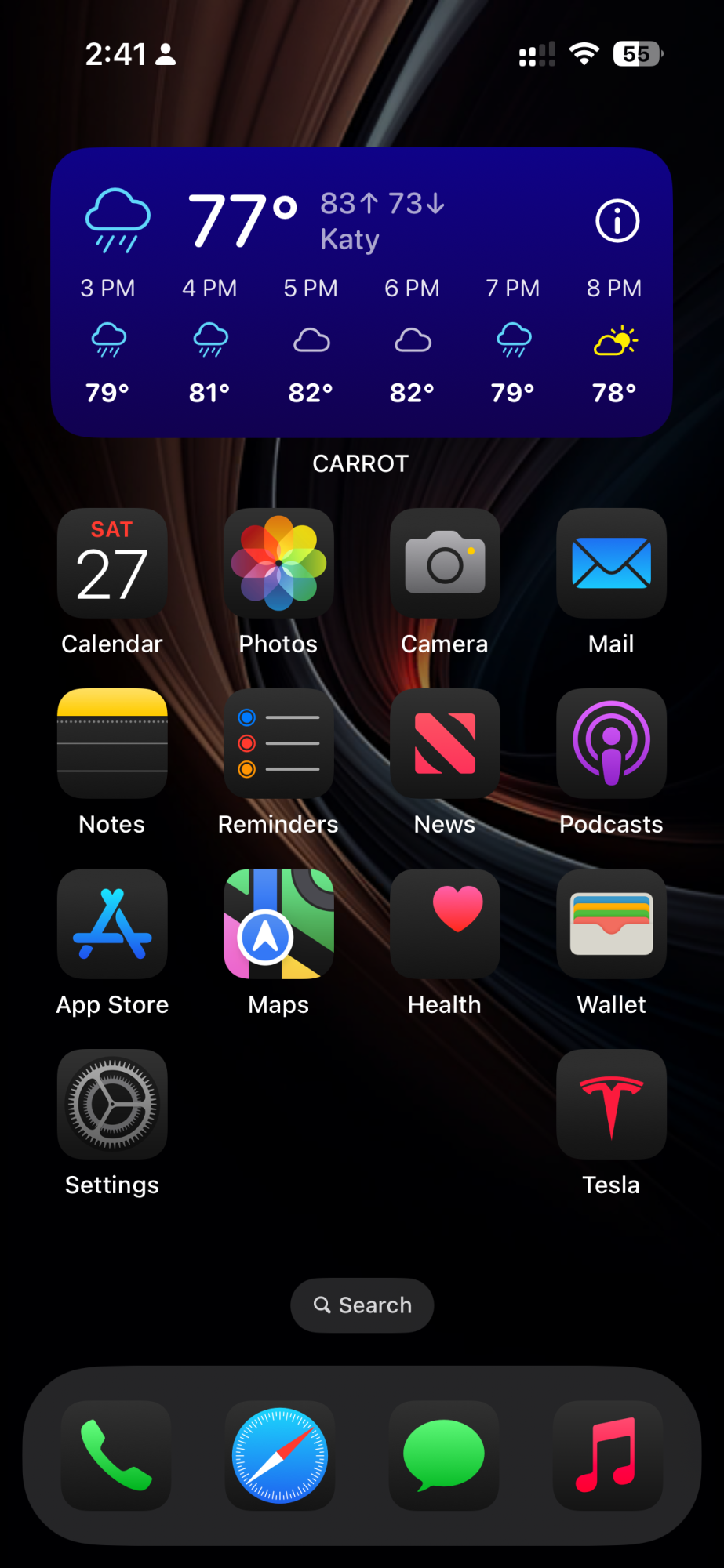Launch the Podcasts app
The height and width of the screenshot is (1568, 724).
click(611, 744)
